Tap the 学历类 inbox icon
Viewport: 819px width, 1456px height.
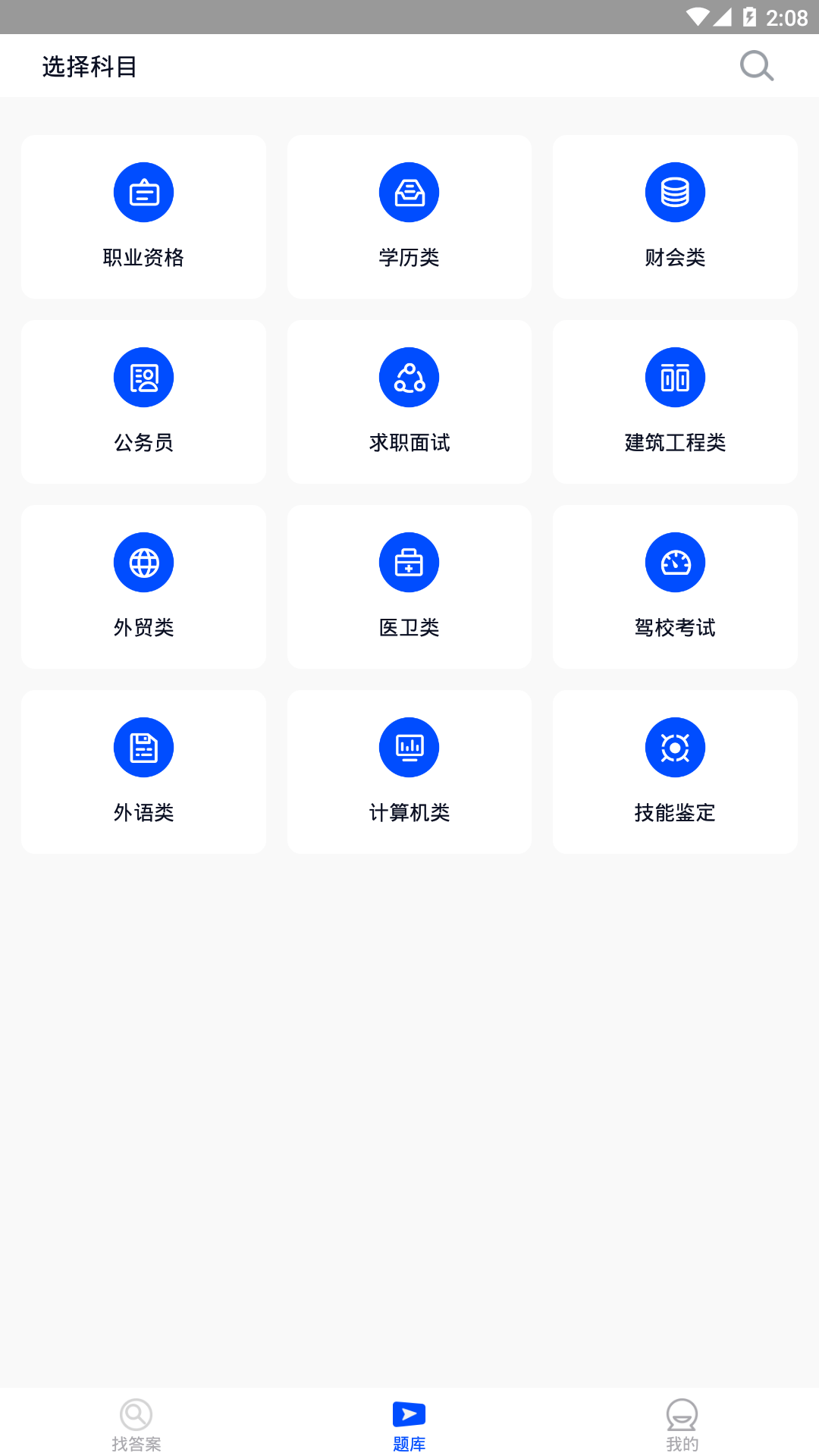point(409,192)
